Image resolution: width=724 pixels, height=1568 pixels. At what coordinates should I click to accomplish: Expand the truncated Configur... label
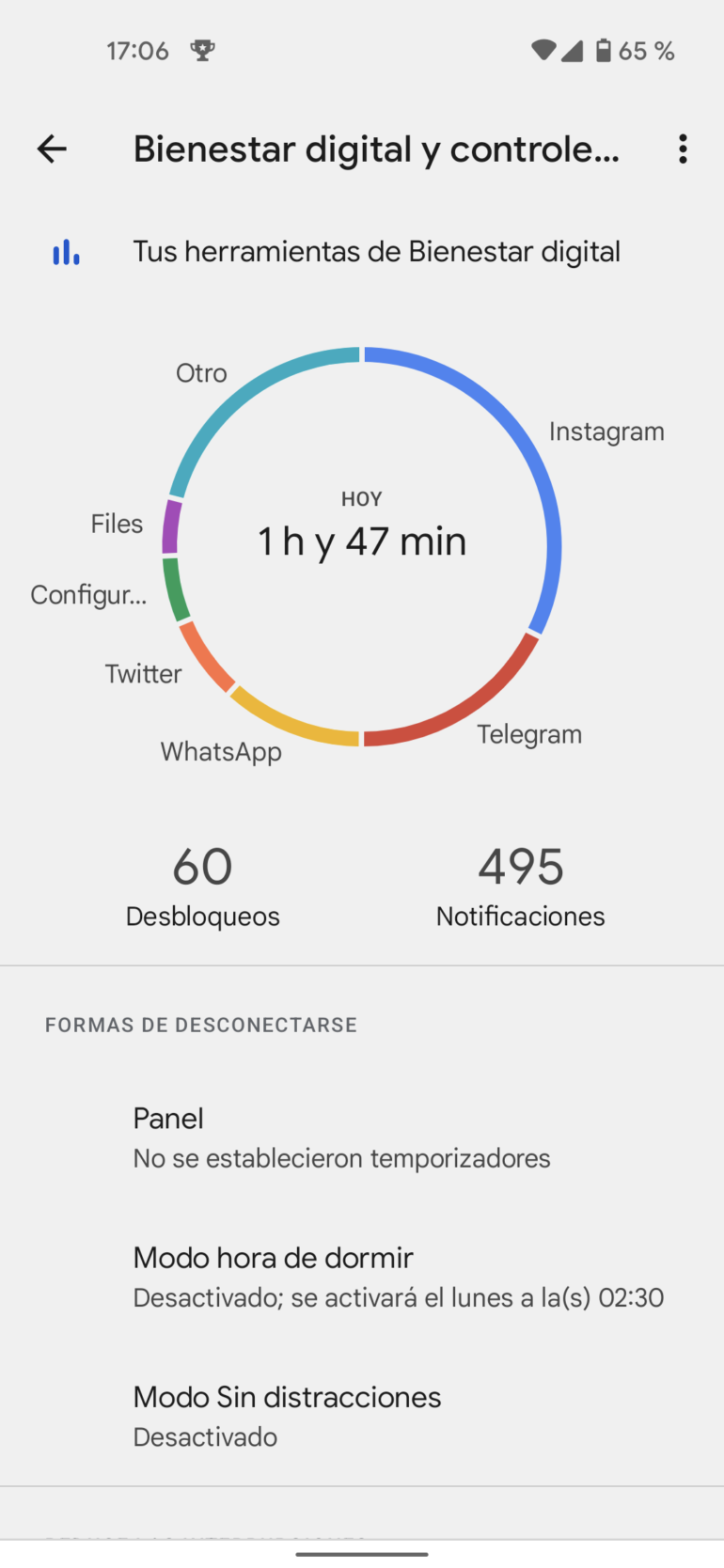click(x=89, y=594)
